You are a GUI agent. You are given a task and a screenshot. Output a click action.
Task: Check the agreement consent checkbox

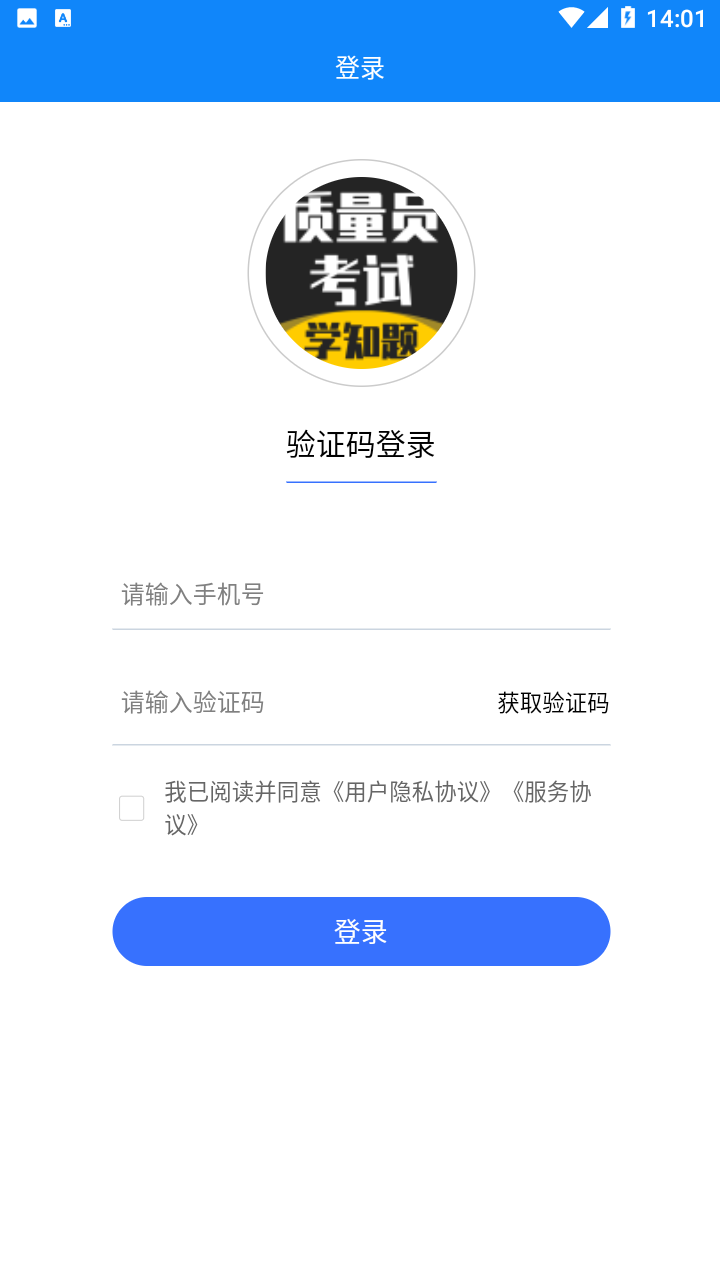(x=132, y=808)
